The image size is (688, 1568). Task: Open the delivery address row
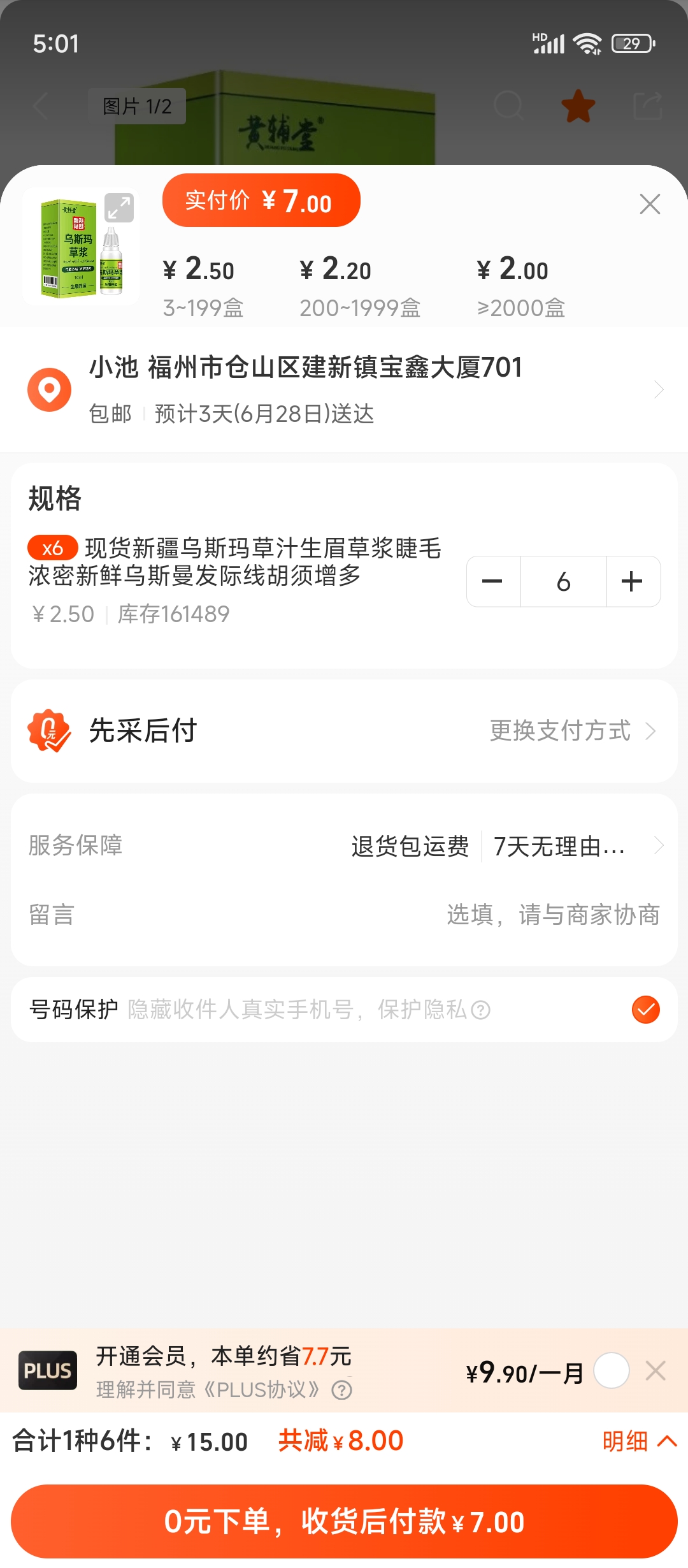click(x=344, y=389)
